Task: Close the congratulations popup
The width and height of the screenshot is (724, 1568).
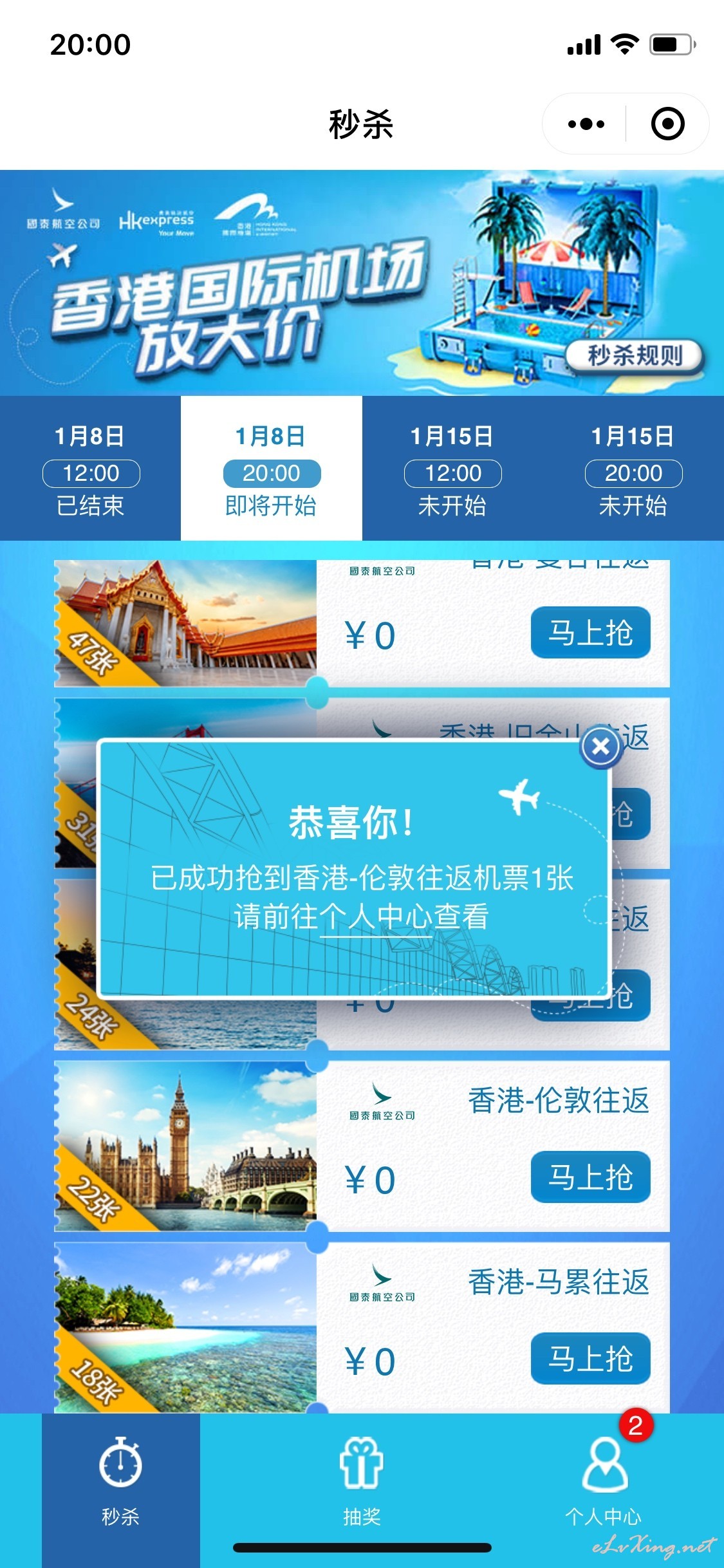Action: tap(600, 747)
